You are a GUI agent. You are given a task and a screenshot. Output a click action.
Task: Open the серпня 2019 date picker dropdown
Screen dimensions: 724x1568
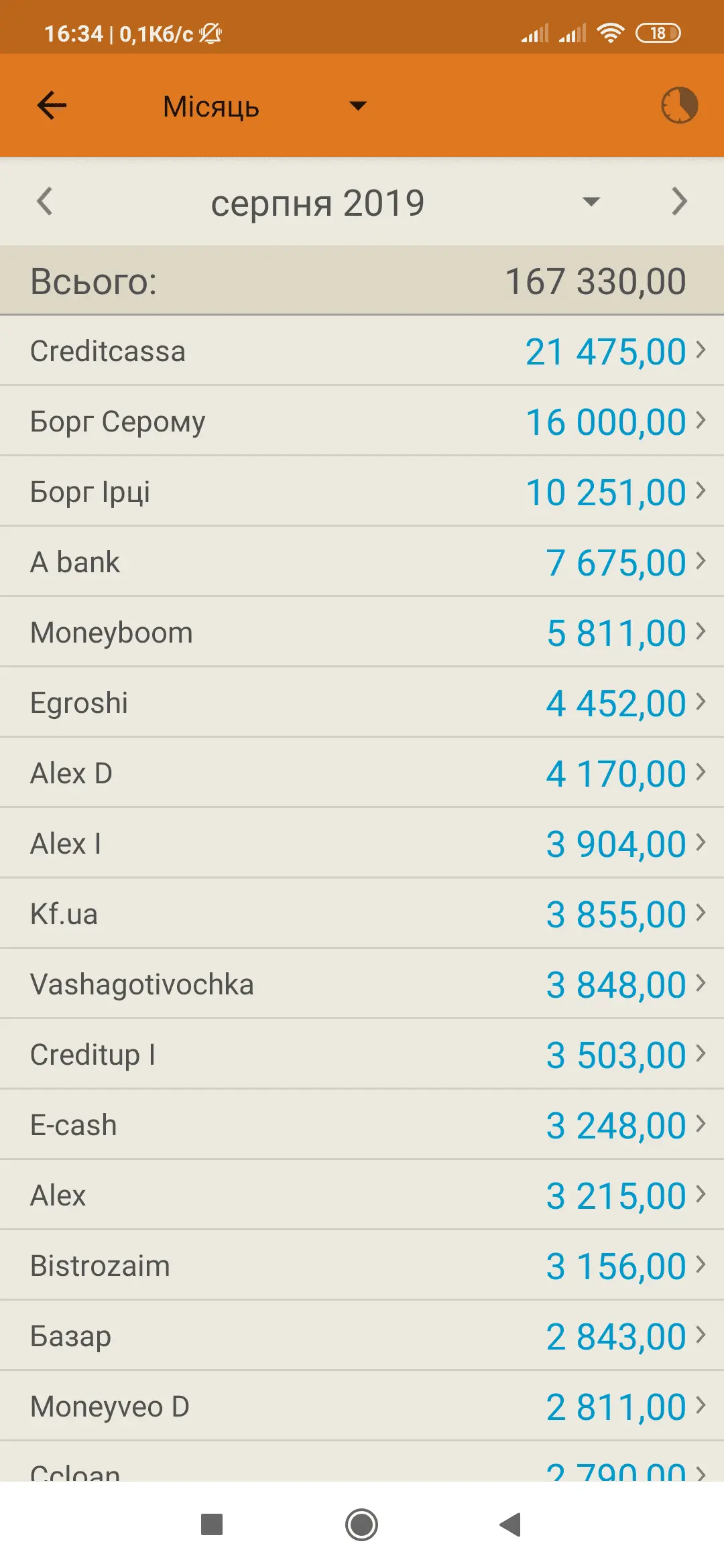point(590,201)
